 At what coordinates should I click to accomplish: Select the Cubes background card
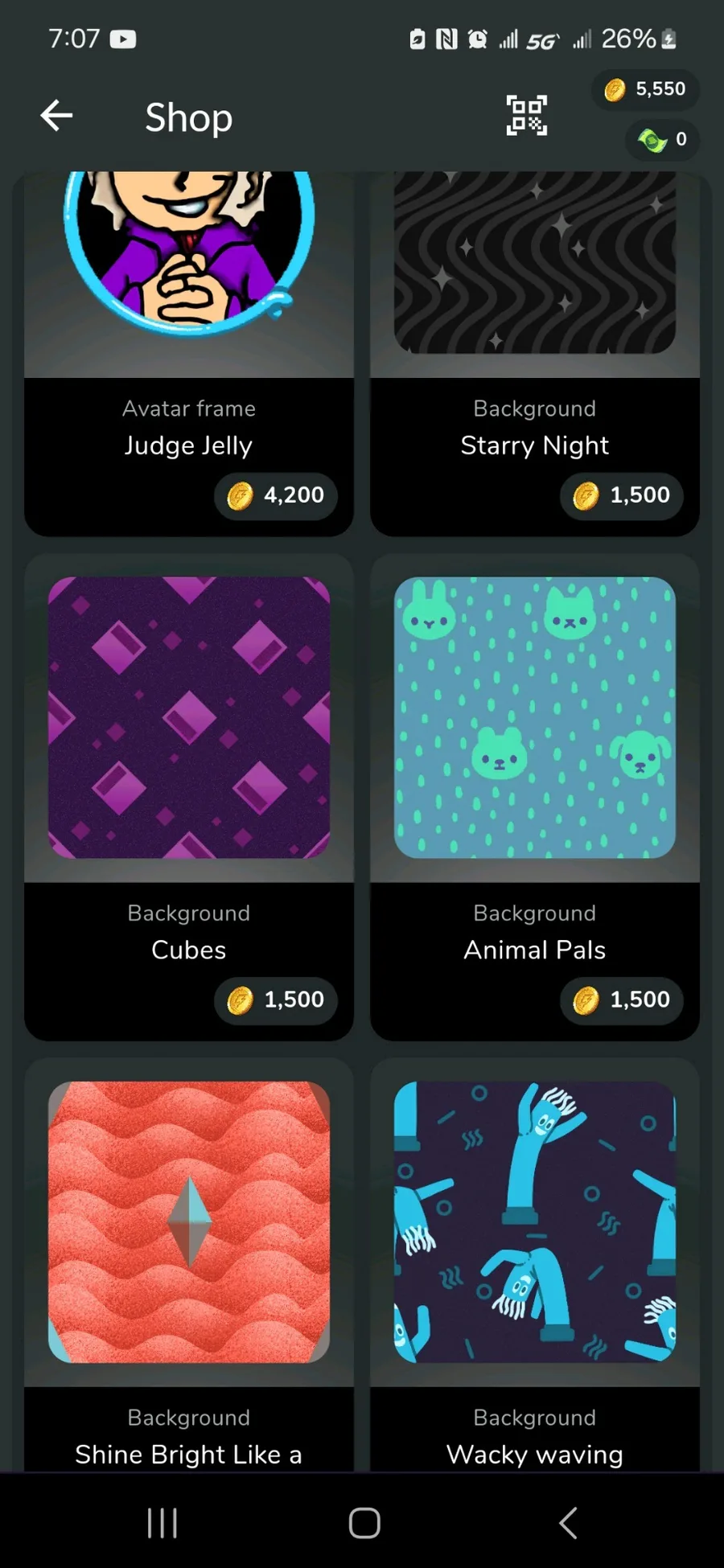188,796
